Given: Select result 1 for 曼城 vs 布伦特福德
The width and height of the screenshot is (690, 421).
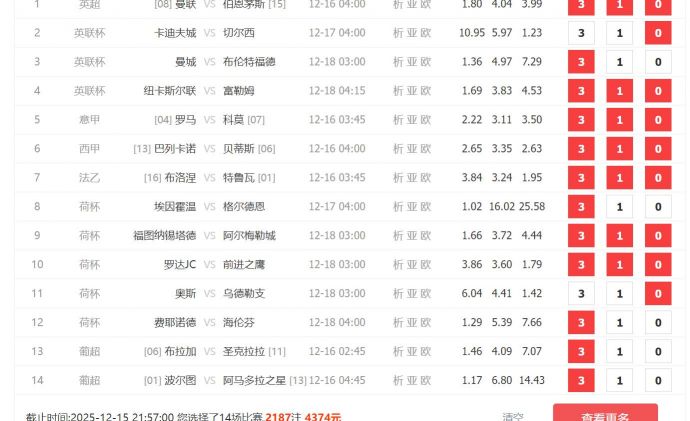Looking at the screenshot, I should click(619, 62).
